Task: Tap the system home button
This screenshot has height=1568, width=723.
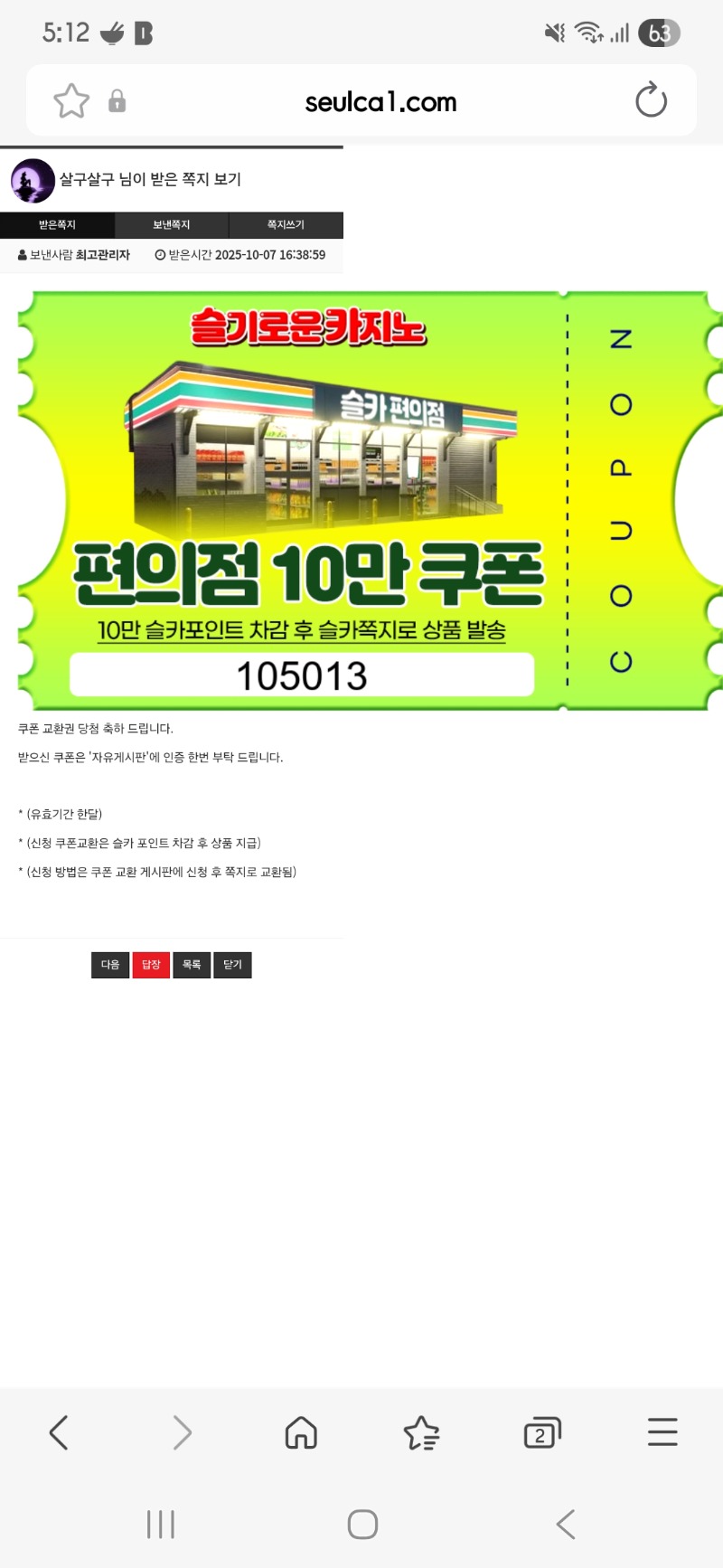Action: click(x=362, y=1524)
